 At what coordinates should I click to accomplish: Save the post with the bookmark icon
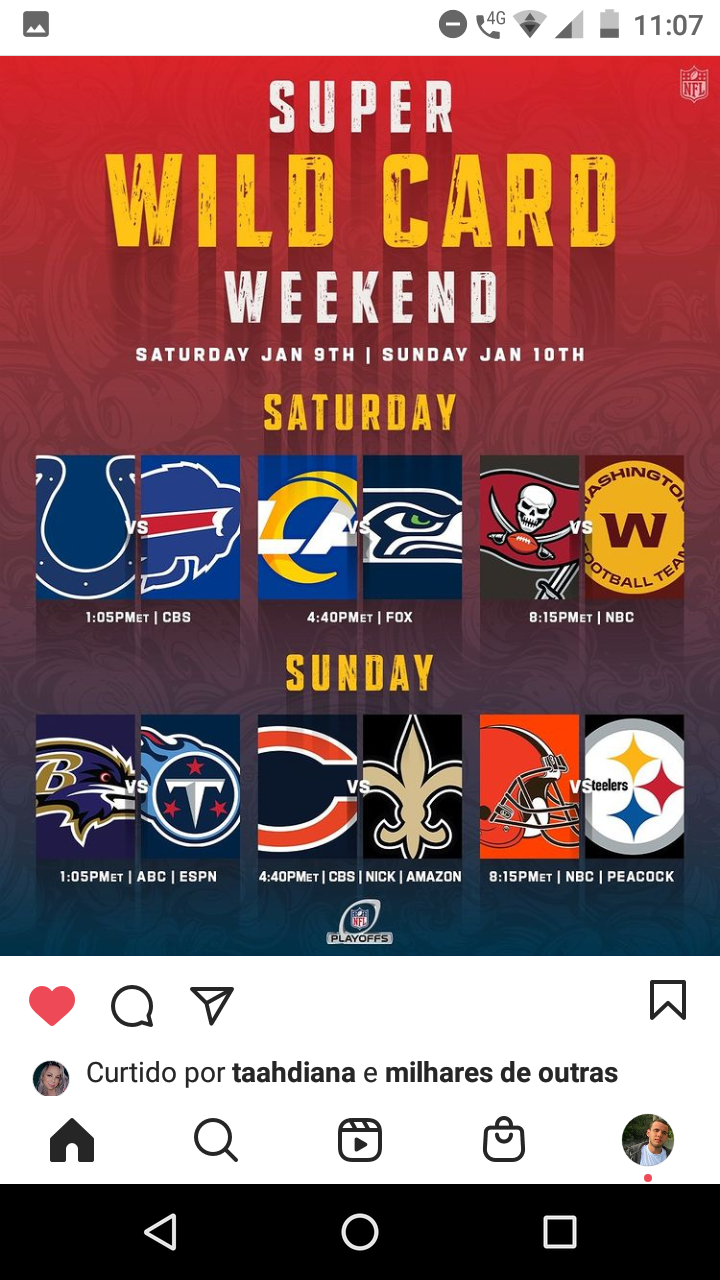point(668,1000)
